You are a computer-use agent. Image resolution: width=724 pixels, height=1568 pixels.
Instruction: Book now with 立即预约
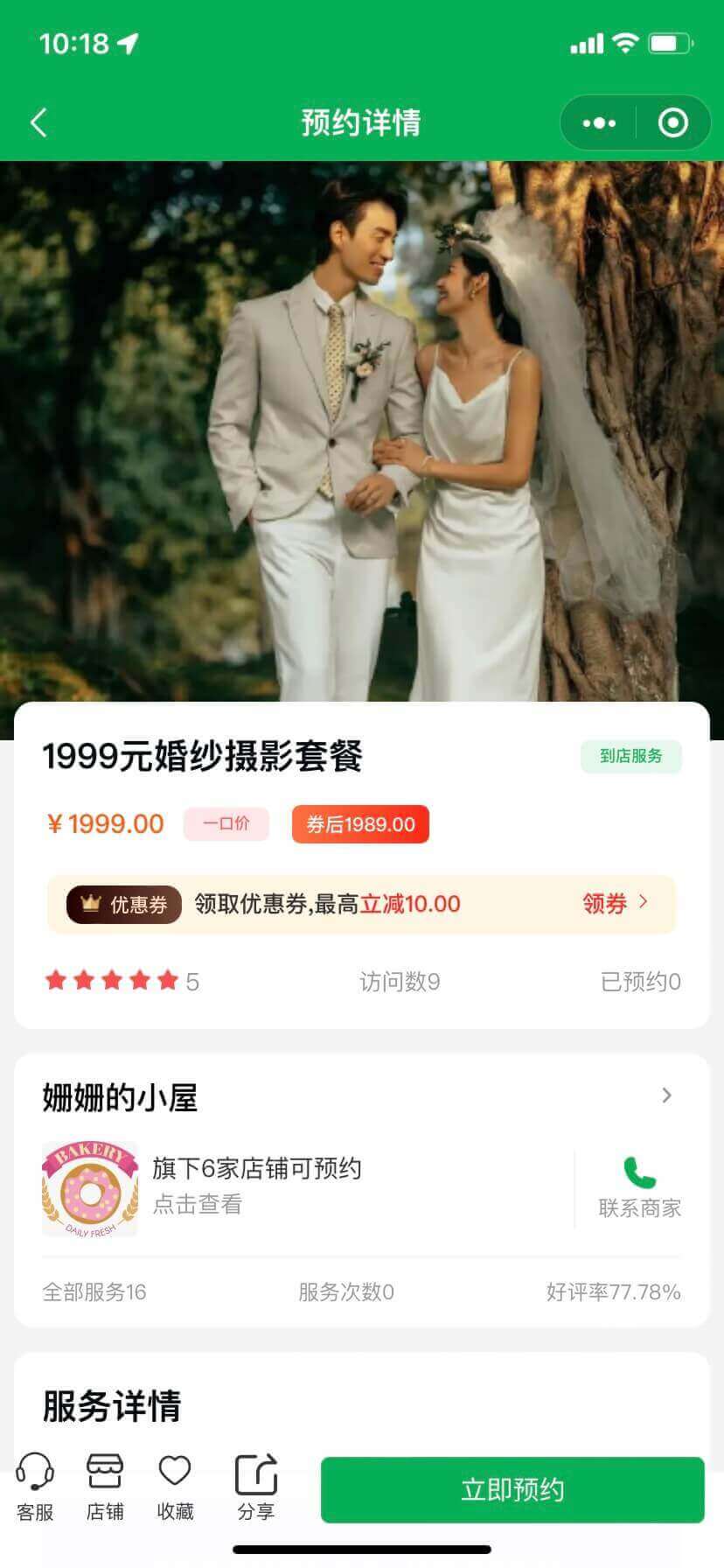512,1489
